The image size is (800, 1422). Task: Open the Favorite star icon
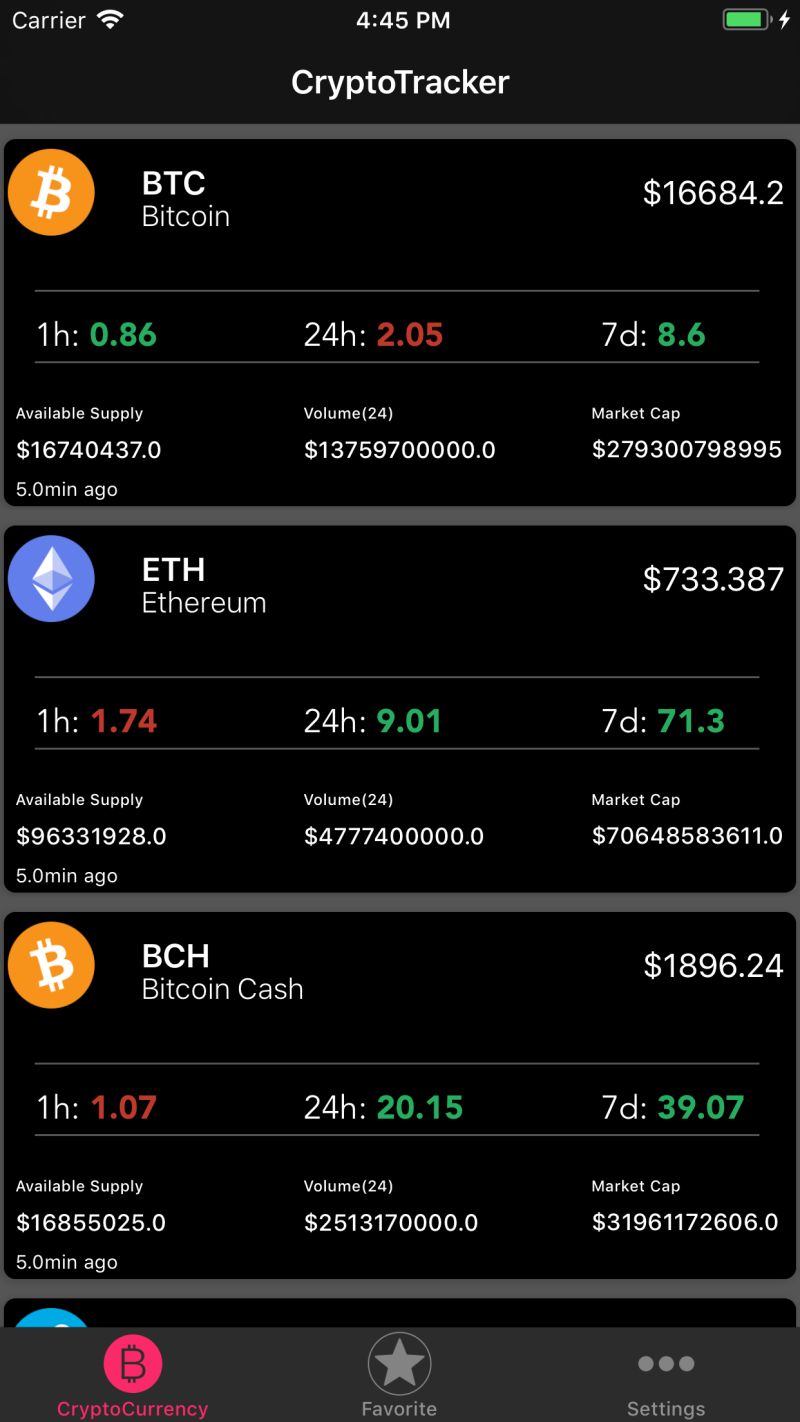[x=400, y=1363]
